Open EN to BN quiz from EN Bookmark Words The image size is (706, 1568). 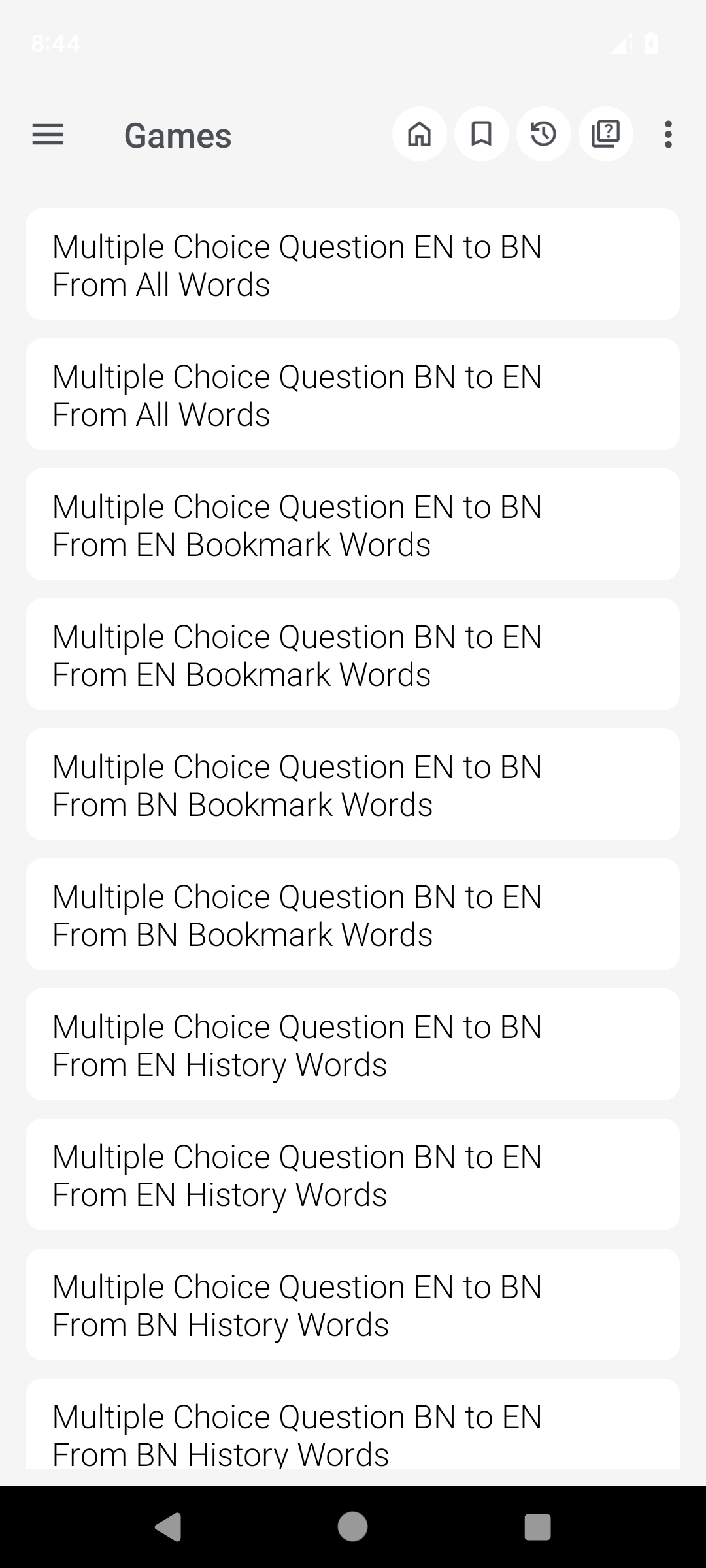tap(353, 524)
